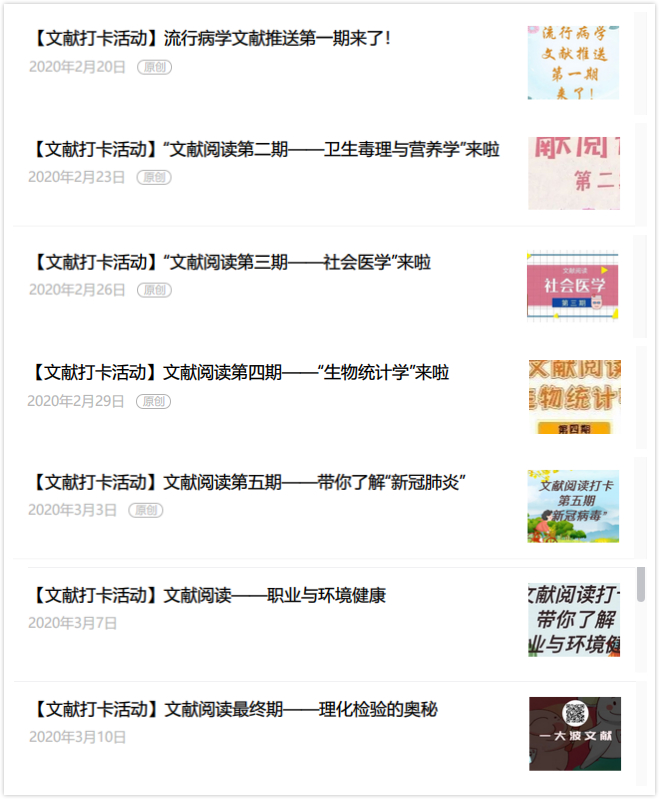Screen dimensions: 659x799
Task: Open 文献阅读第四期 生物统计学 article
Action: (x=240, y=373)
